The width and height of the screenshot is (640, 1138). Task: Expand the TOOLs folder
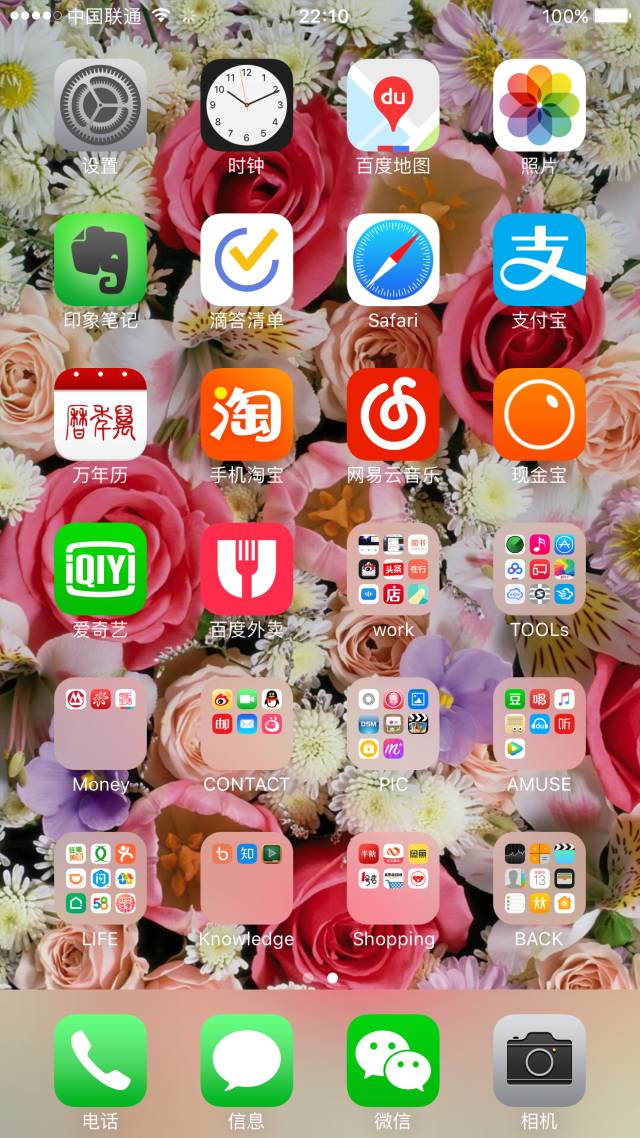click(x=539, y=569)
